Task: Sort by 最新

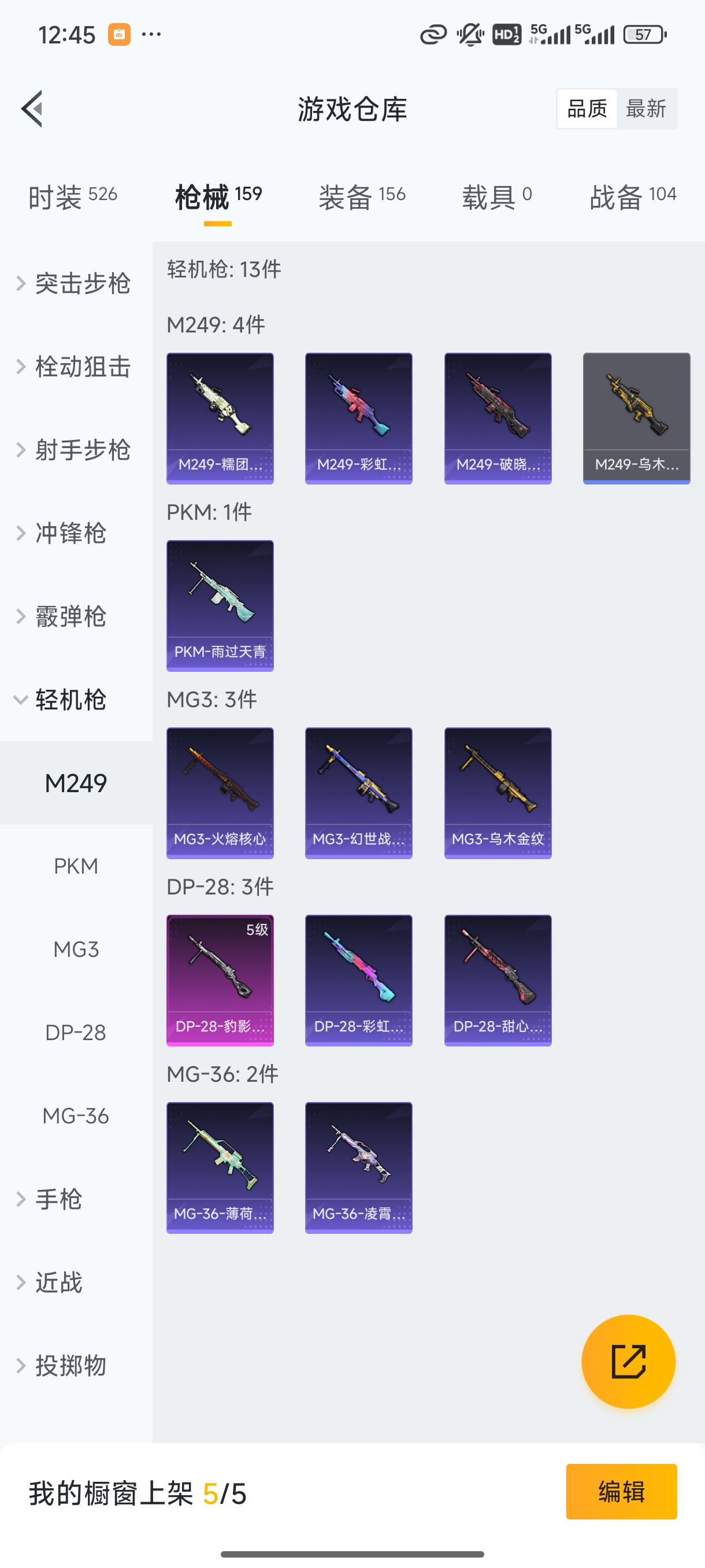Action: click(645, 109)
